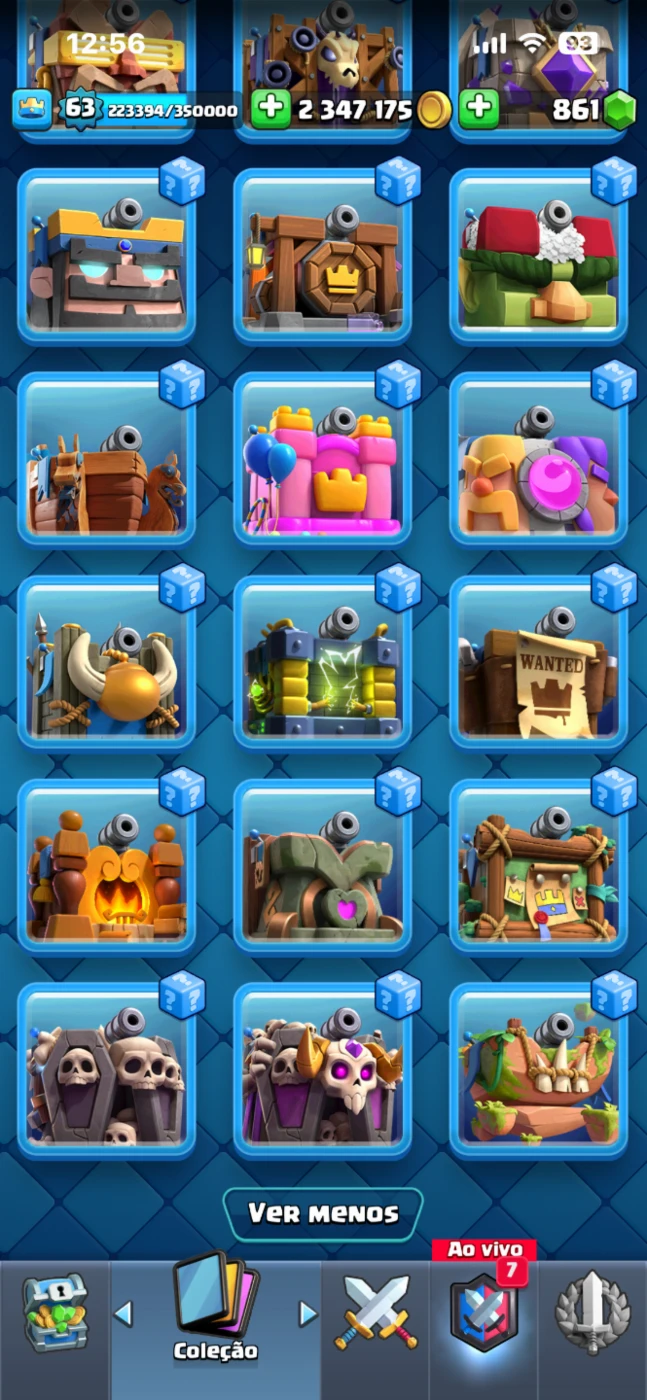The width and height of the screenshot is (647, 1400).
Task: Open the Ao vivo events tab
Action: (484, 1310)
